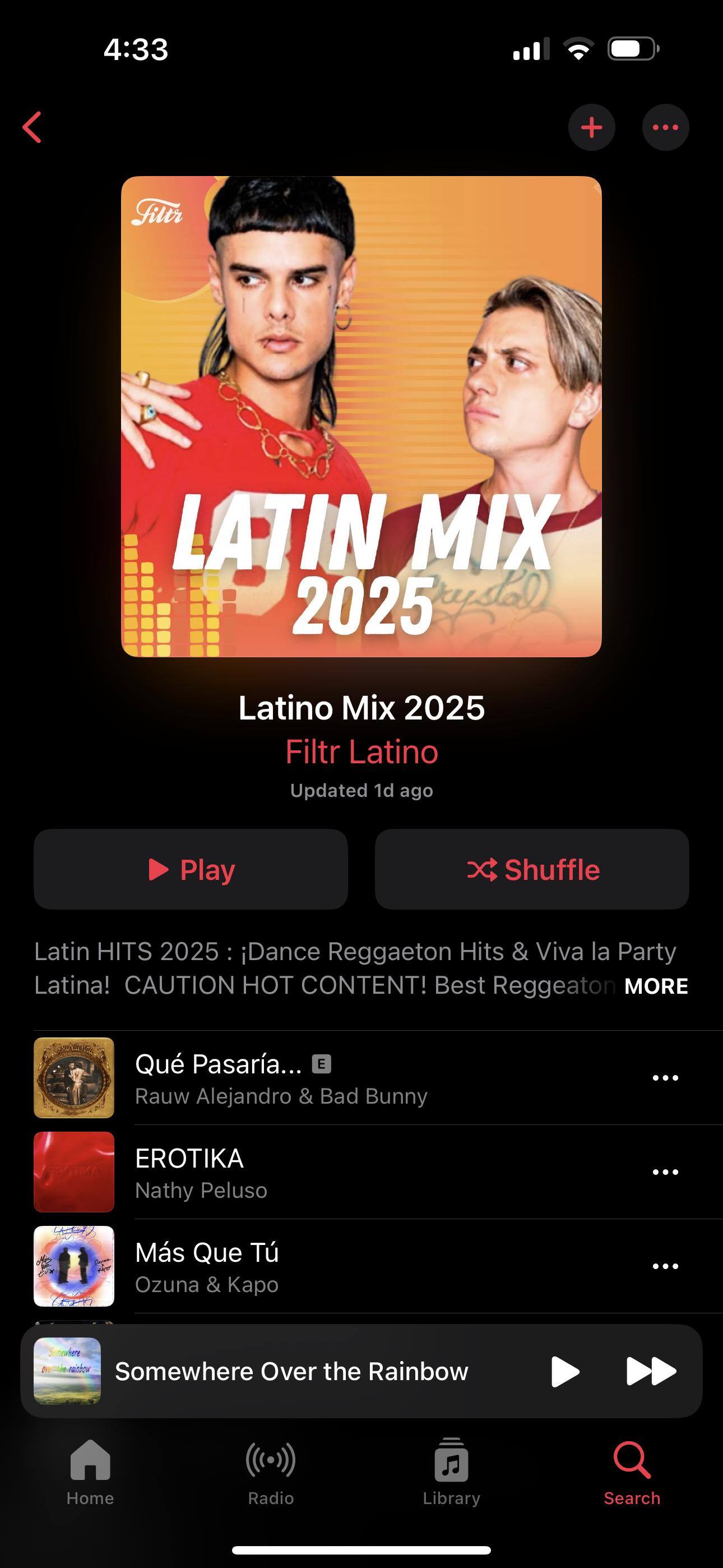Add Latino Mix 2025 to library
Screen dimensions: 723x1568
coord(591,127)
